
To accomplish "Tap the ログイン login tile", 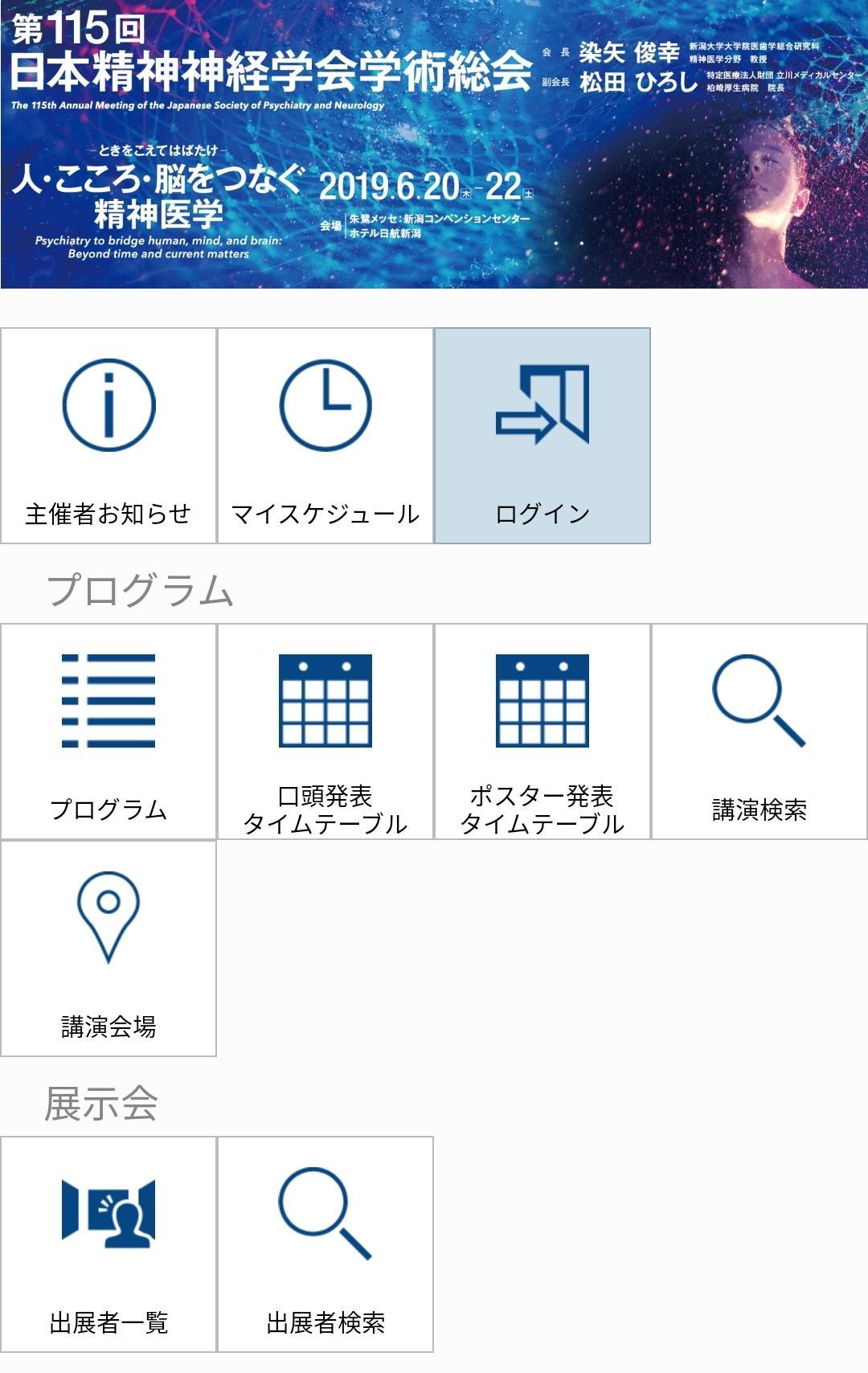I will tap(542, 436).
